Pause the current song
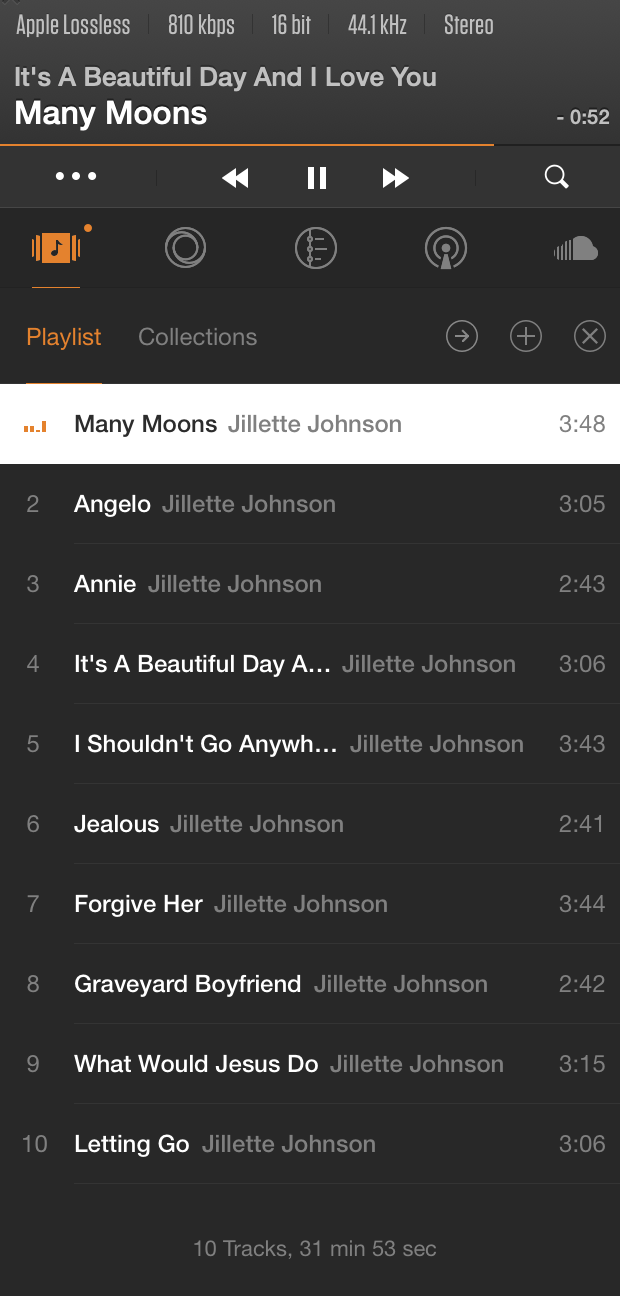The height and width of the screenshot is (1296, 620). coord(317,178)
